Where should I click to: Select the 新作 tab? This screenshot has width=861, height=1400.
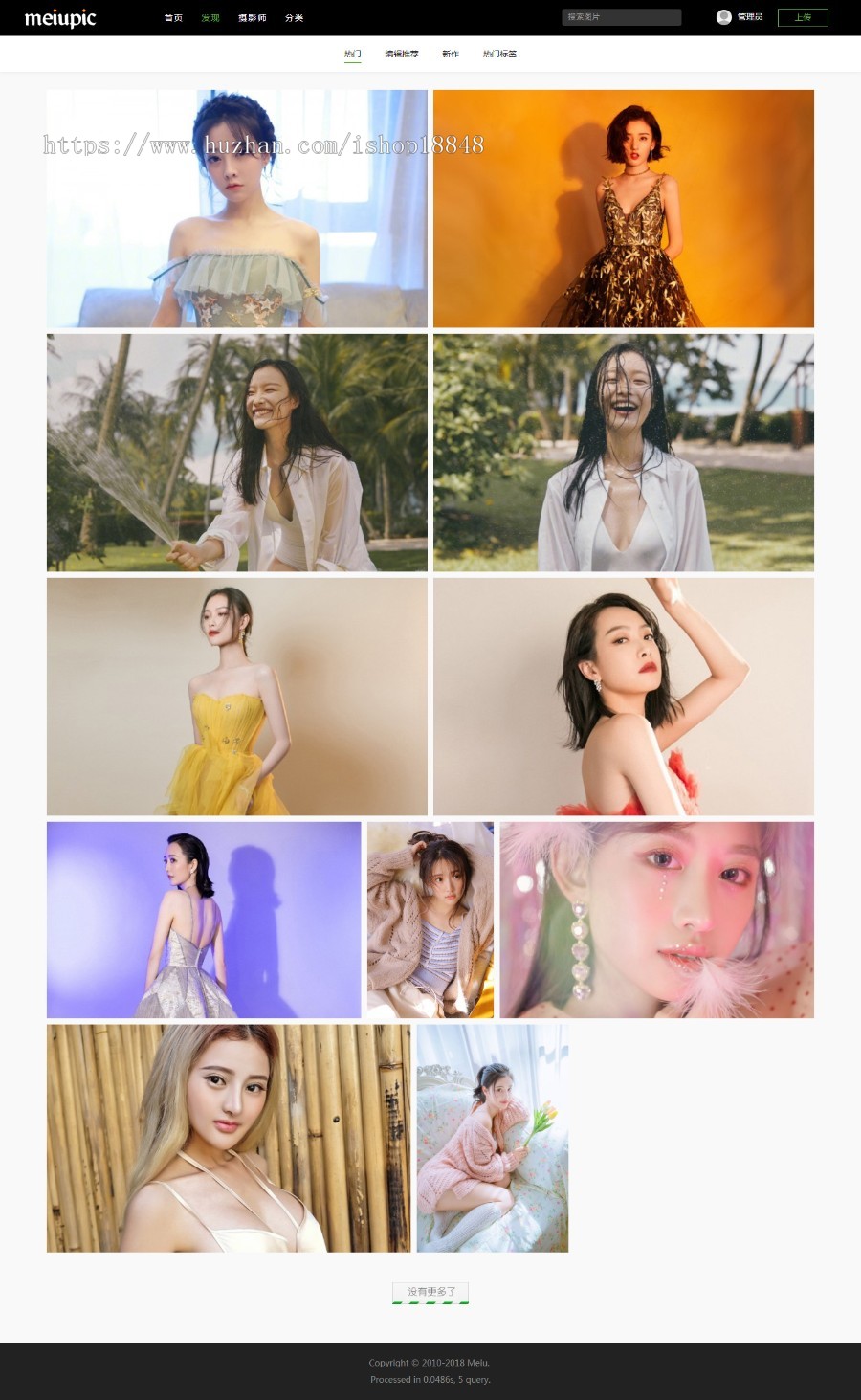451,55
